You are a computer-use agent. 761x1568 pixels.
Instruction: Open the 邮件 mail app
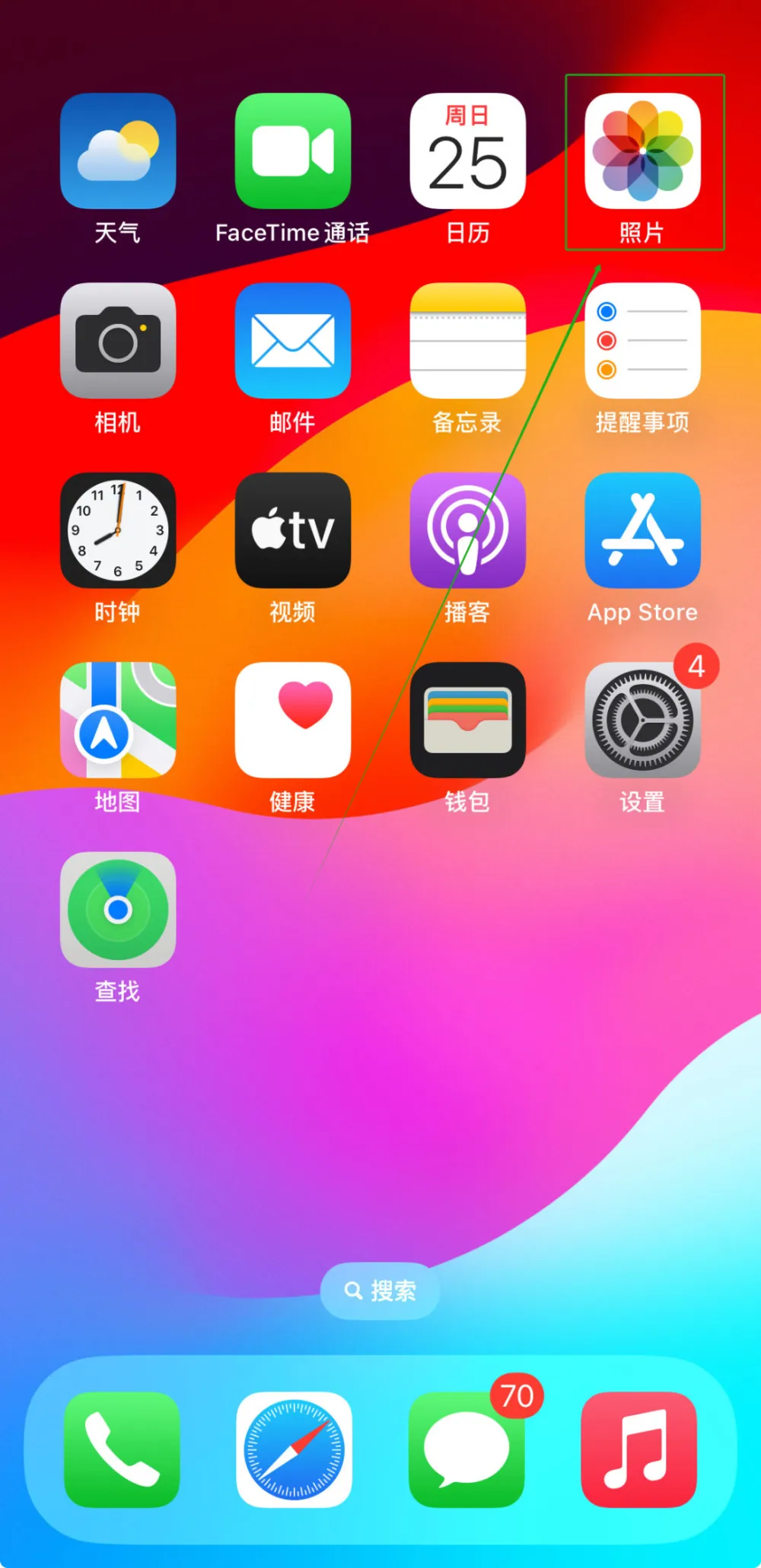pos(293,341)
